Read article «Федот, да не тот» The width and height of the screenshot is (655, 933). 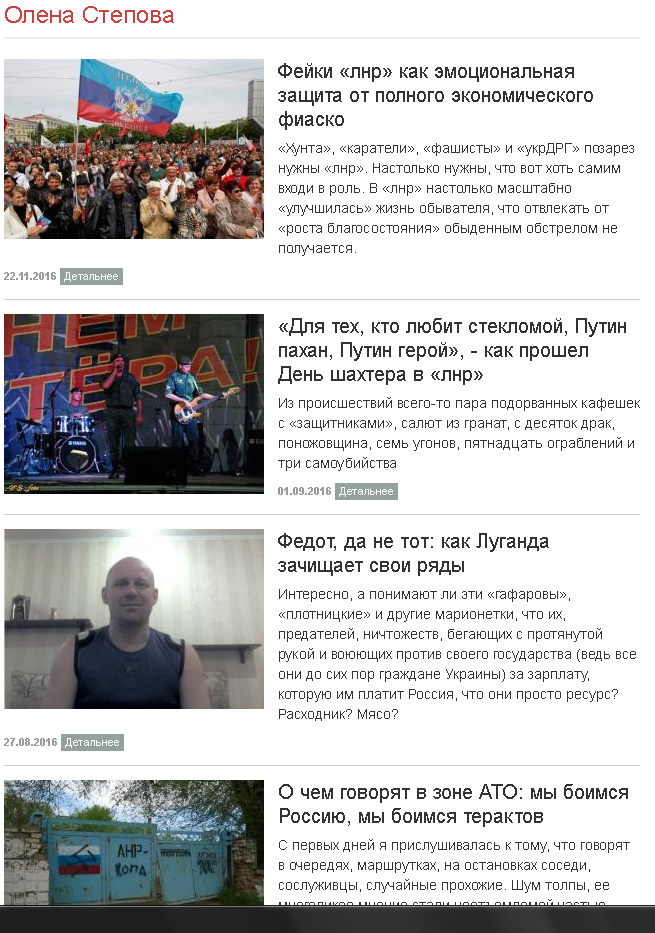pos(413,553)
